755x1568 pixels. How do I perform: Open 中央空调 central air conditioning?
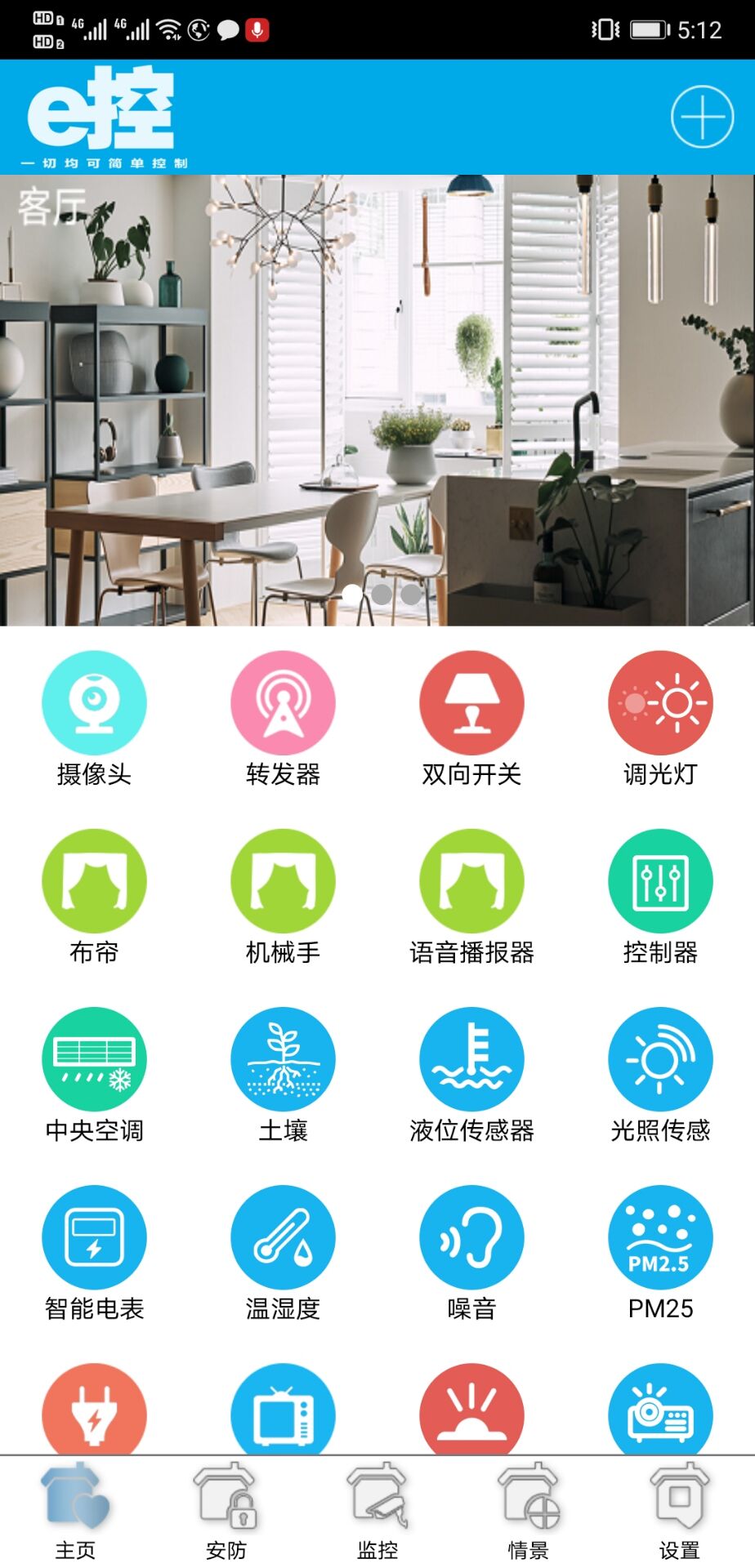click(x=94, y=1059)
